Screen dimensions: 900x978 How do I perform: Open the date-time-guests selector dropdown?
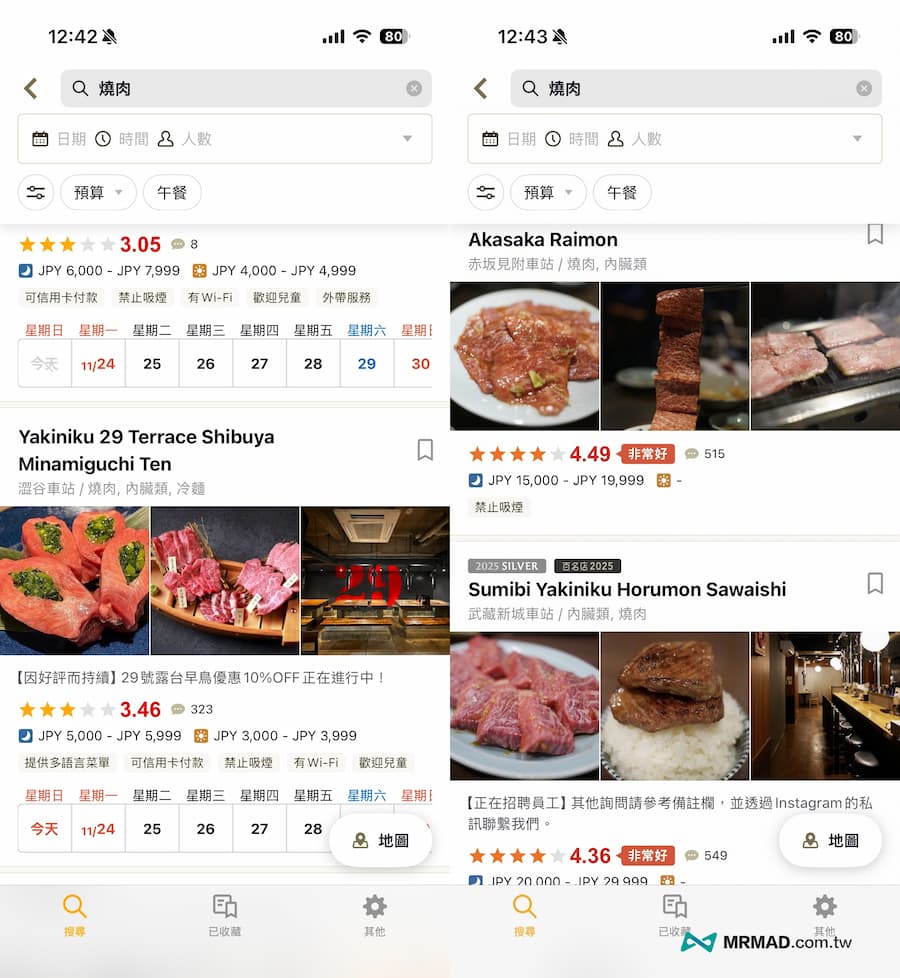[408, 138]
